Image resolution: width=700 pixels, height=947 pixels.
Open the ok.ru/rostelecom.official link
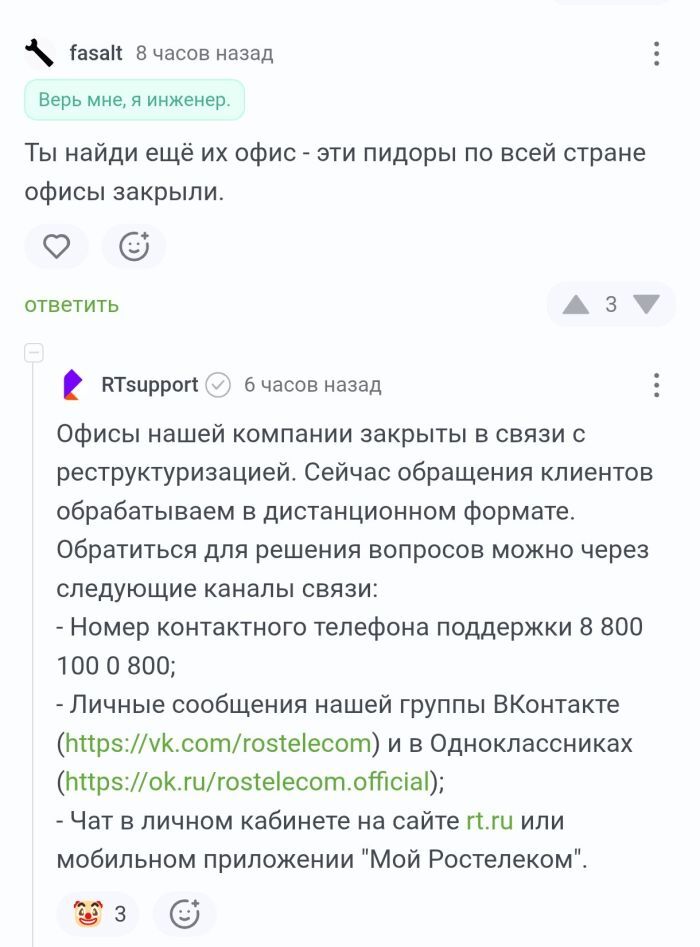pos(248,781)
